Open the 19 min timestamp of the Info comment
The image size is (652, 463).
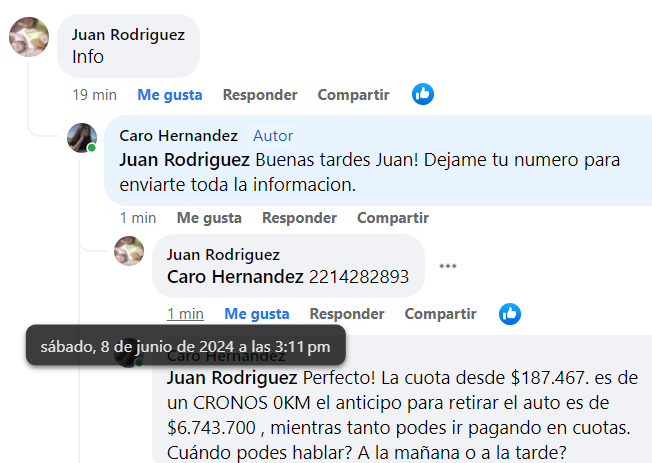(x=94, y=95)
